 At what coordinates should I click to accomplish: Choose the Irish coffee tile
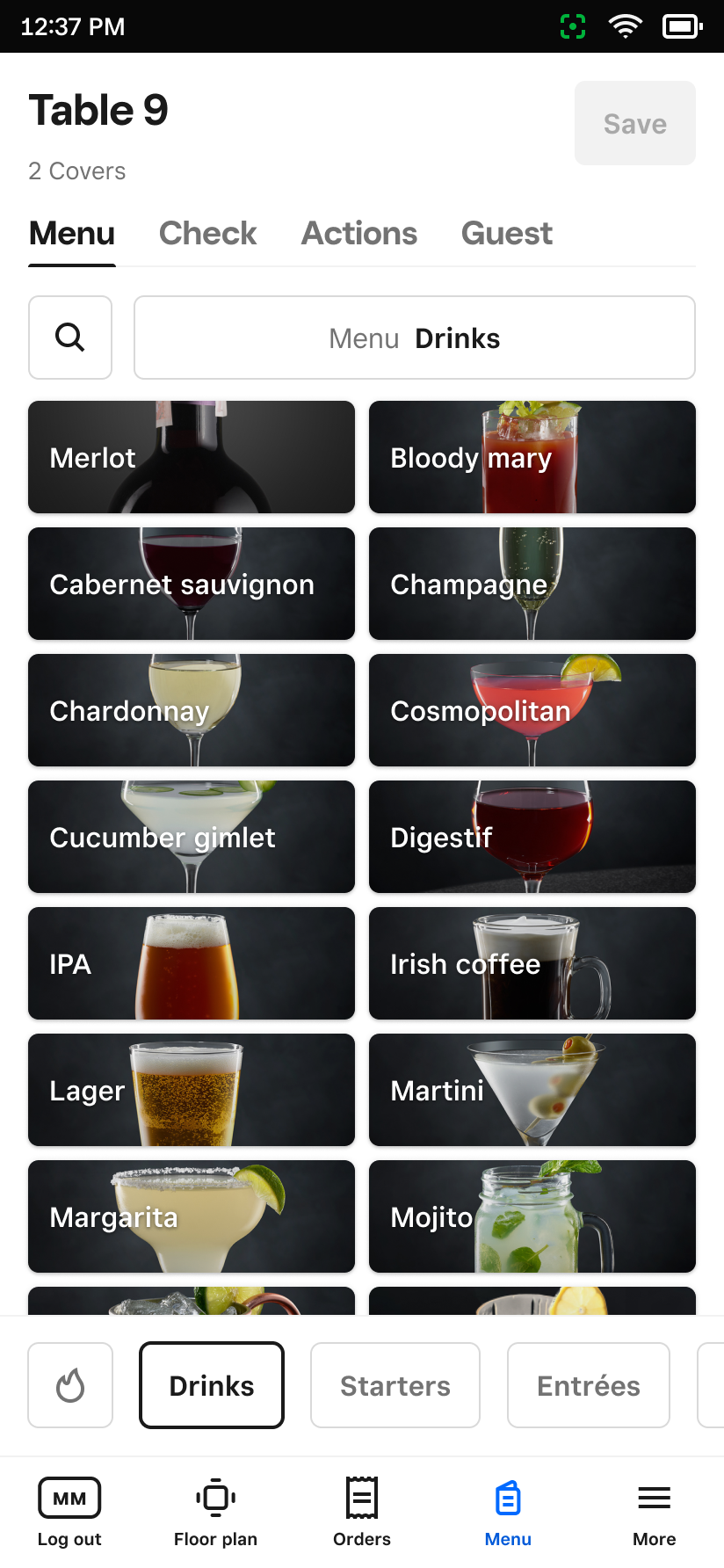tap(532, 963)
